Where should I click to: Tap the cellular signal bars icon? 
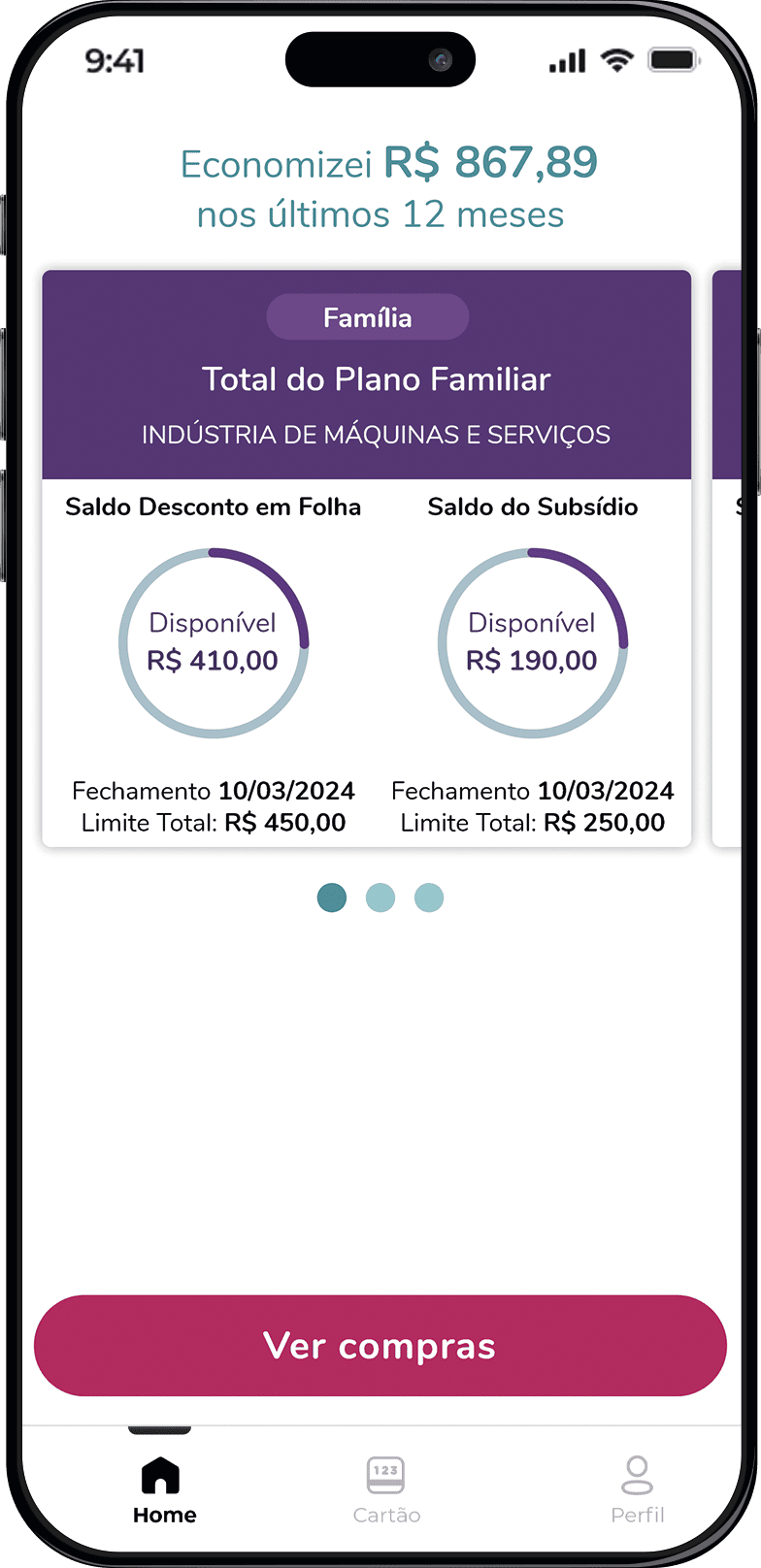coord(566,58)
